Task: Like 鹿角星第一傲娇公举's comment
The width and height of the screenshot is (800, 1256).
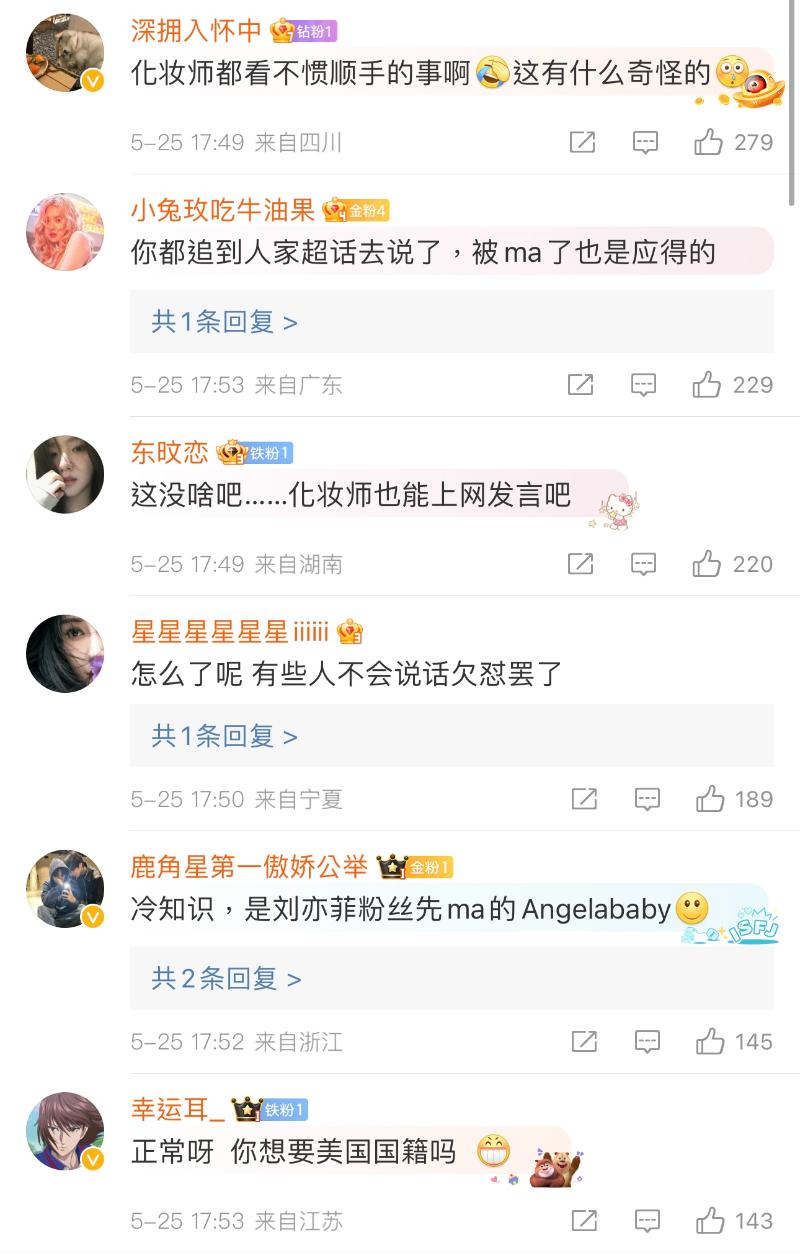Action: [710, 1042]
